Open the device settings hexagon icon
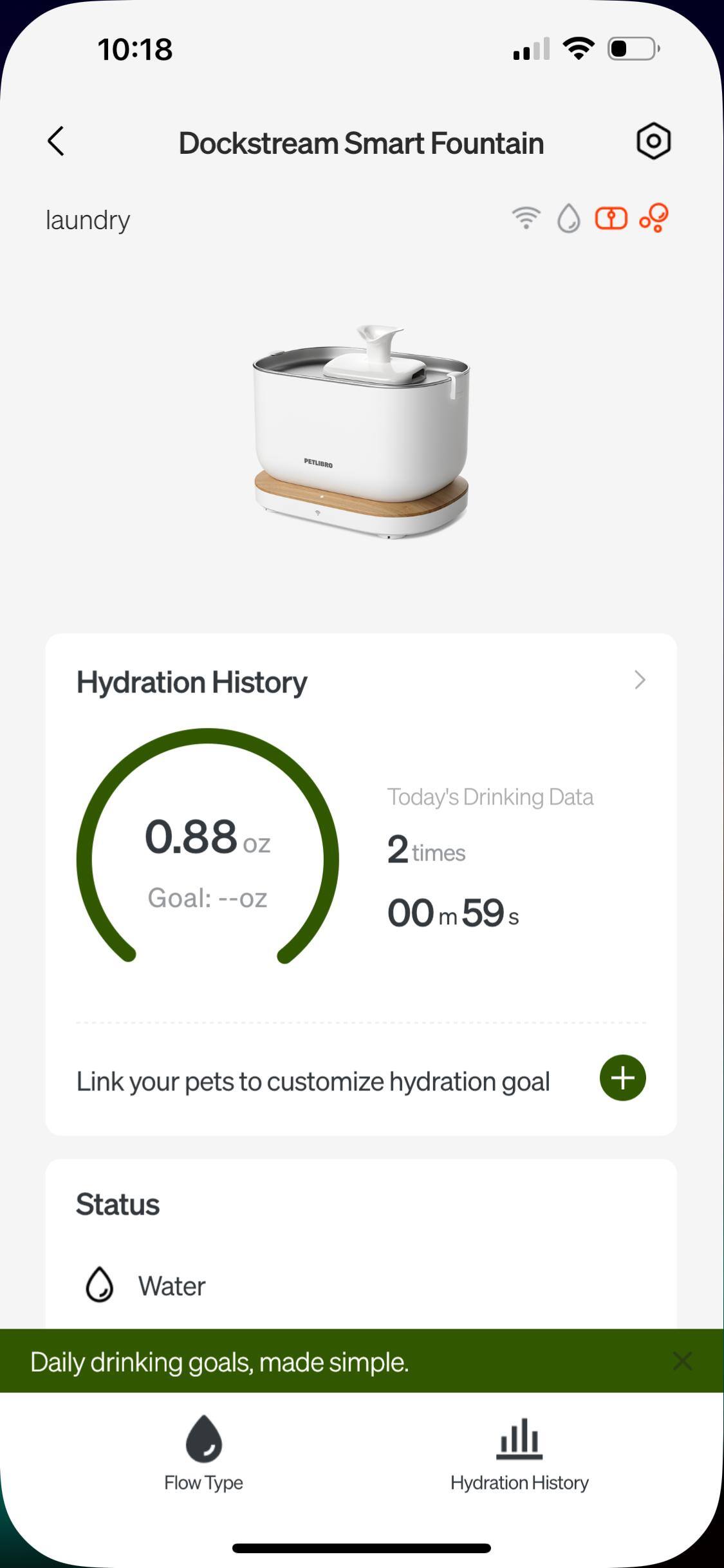This screenshot has height=1568, width=724. point(653,141)
